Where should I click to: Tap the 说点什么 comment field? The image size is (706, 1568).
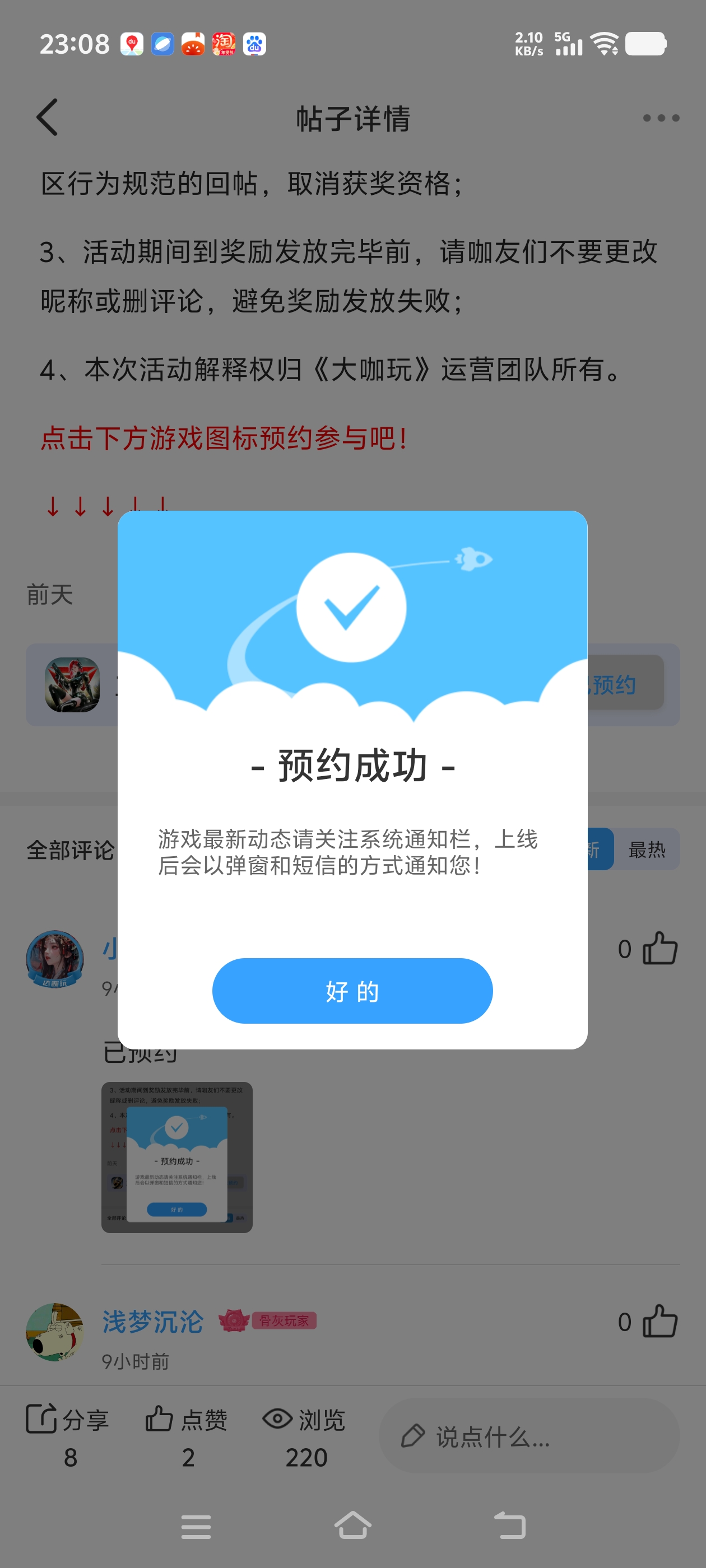[529, 1436]
